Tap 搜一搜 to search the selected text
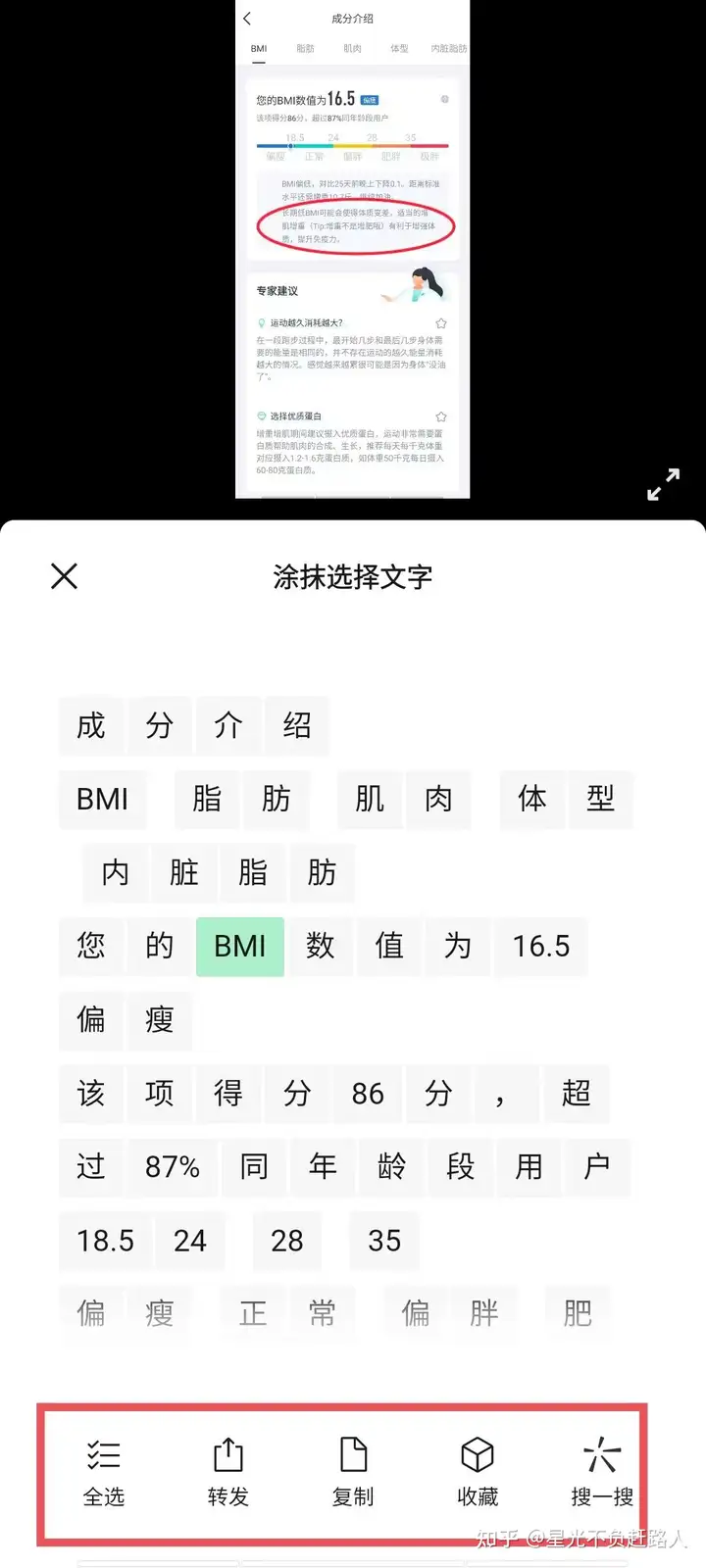The width and height of the screenshot is (706, 1568). click(602, 1472)
